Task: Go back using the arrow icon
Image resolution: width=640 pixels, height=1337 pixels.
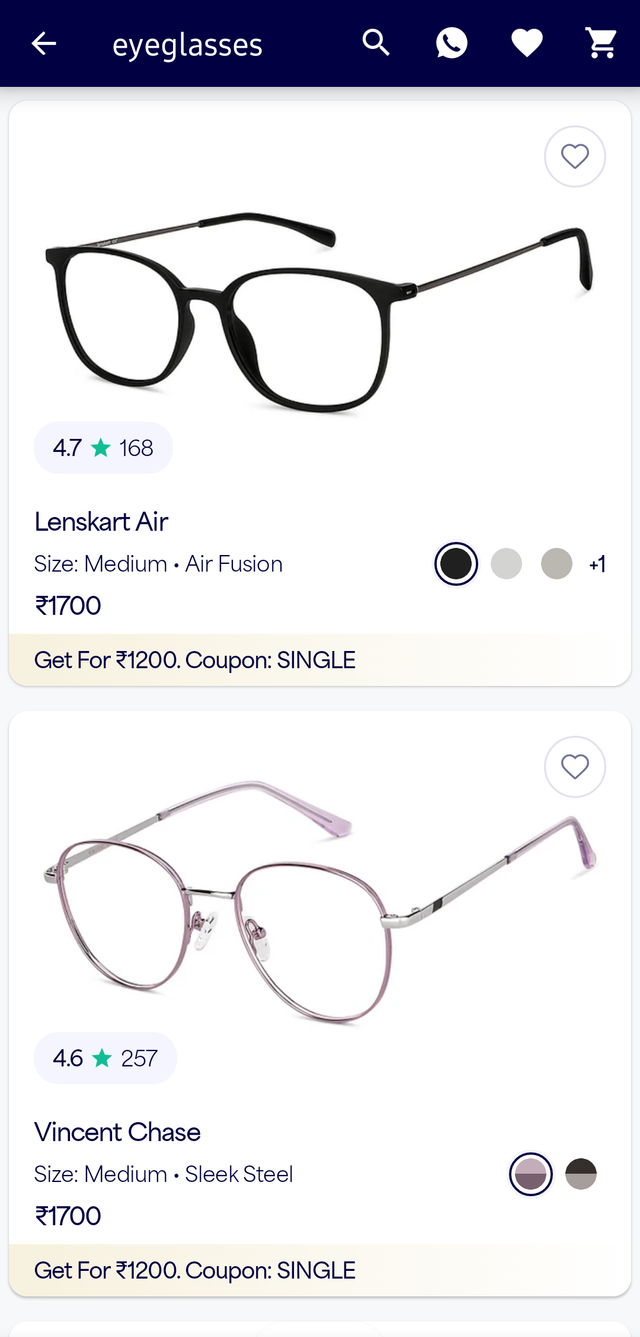Action: point(44,44)
